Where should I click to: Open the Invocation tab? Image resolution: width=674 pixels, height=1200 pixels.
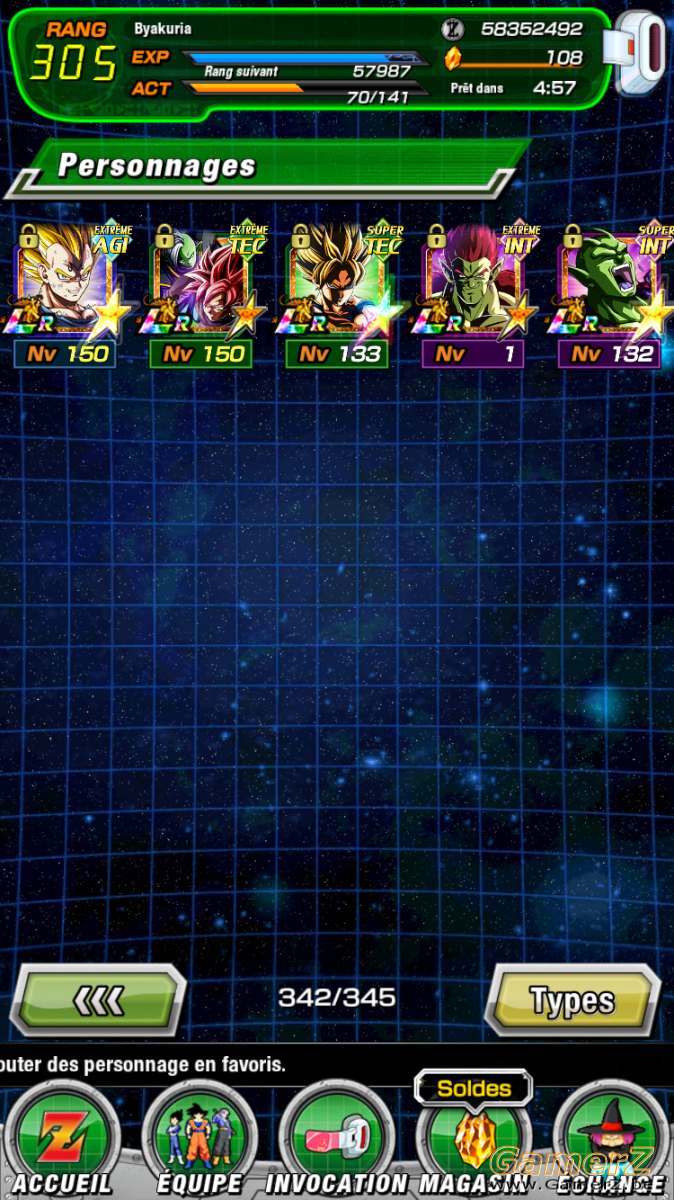click(338, 1140)
